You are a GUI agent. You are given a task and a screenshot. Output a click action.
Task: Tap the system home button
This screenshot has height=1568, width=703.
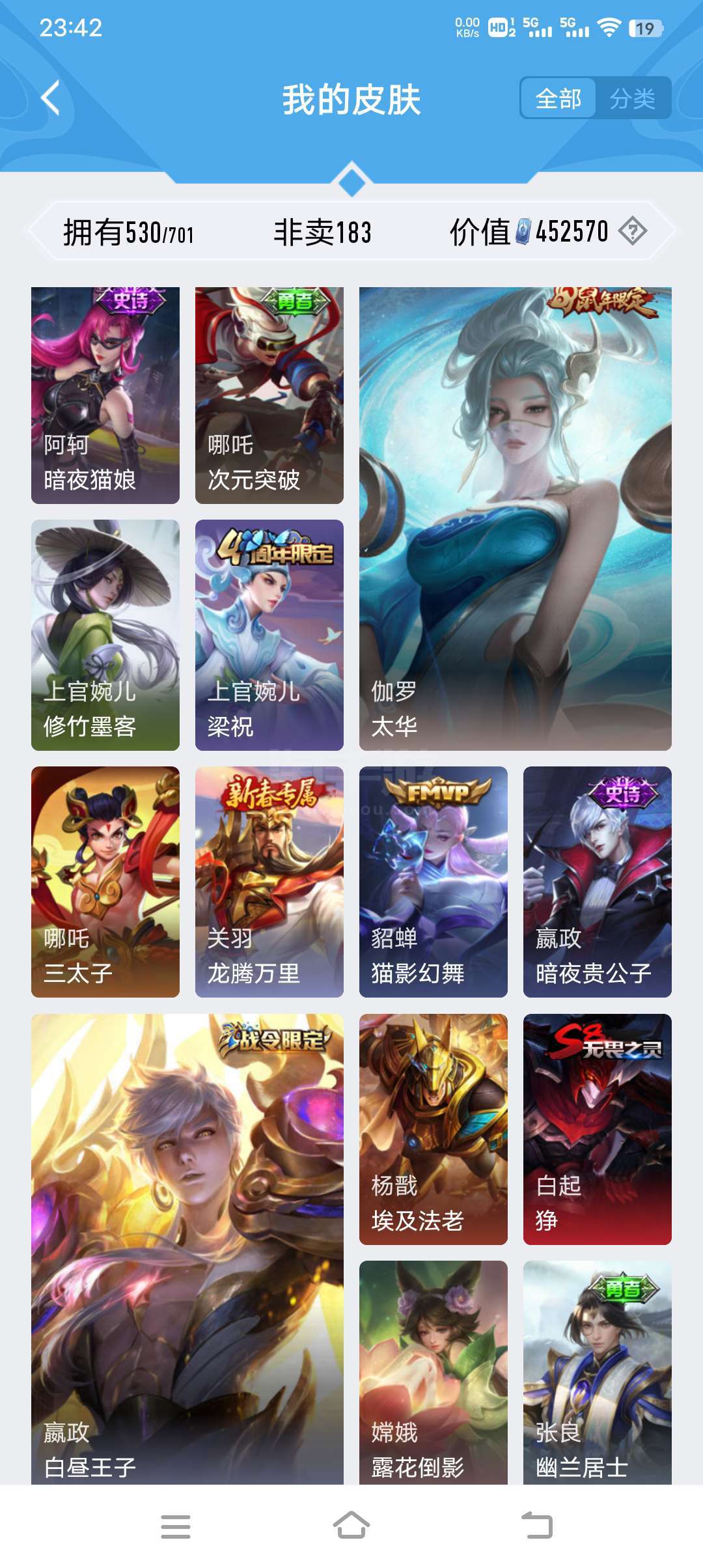351,1526
